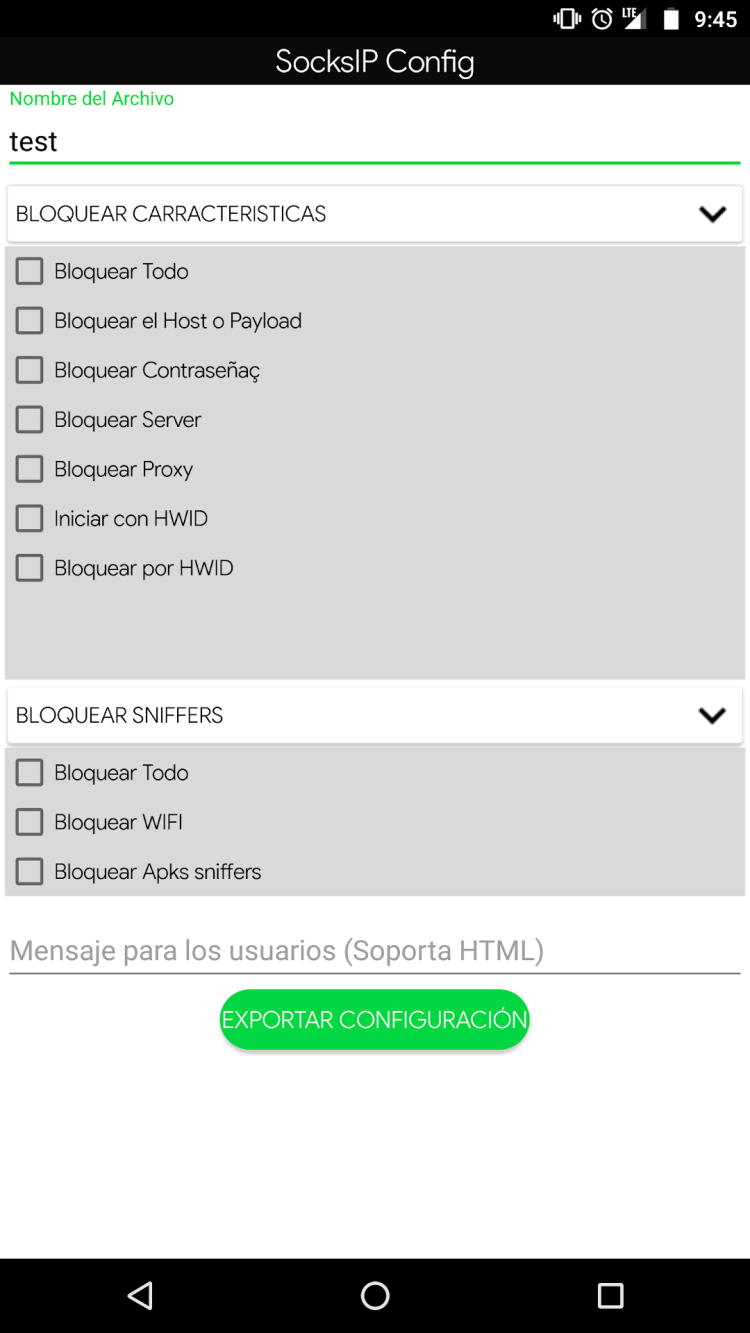
Task: Tap EXPORTAR CONFIGURACIÓN button
Action: click(x=374, y=1020)
